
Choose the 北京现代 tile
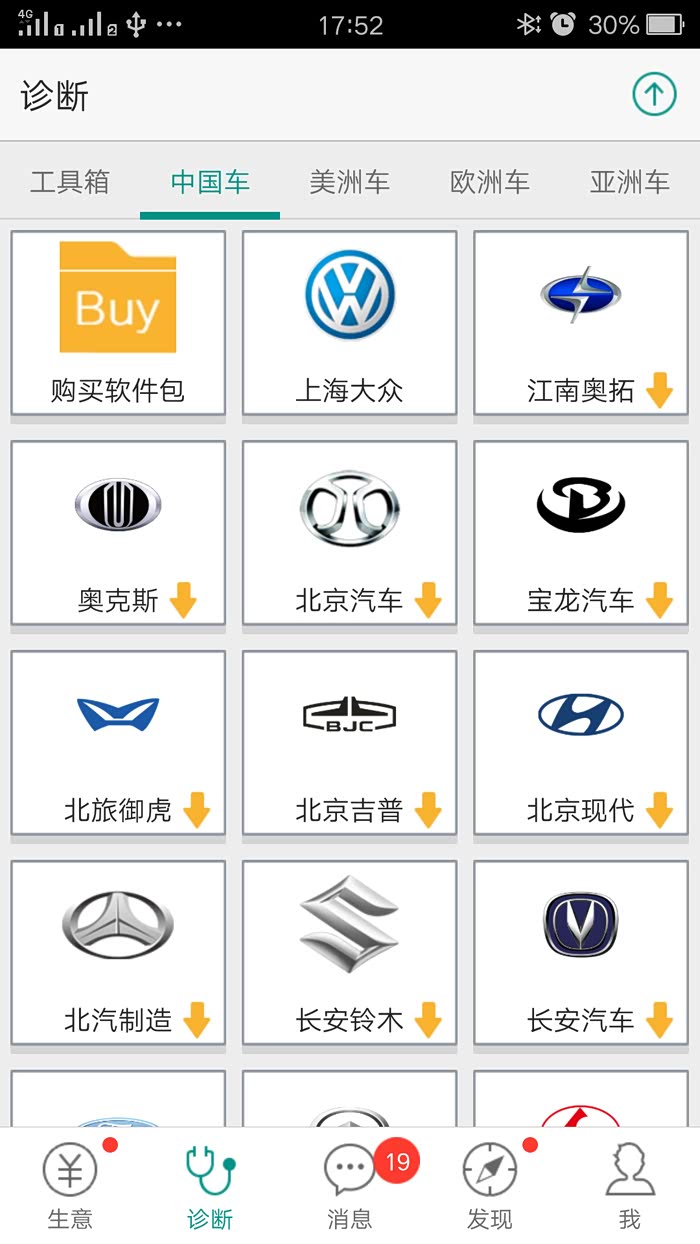581,742
